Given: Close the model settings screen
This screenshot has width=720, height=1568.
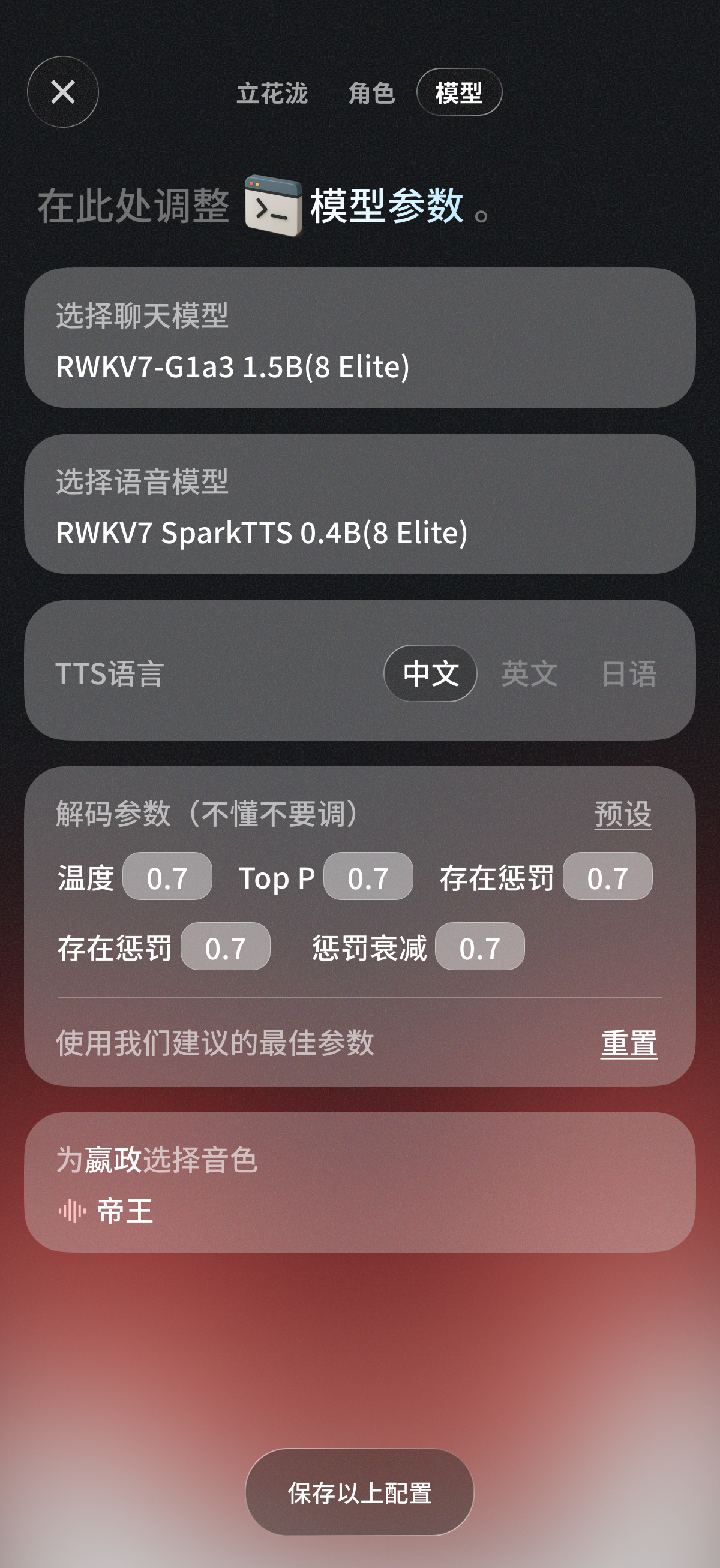Looking at the screenshot, I should [63, 92].
